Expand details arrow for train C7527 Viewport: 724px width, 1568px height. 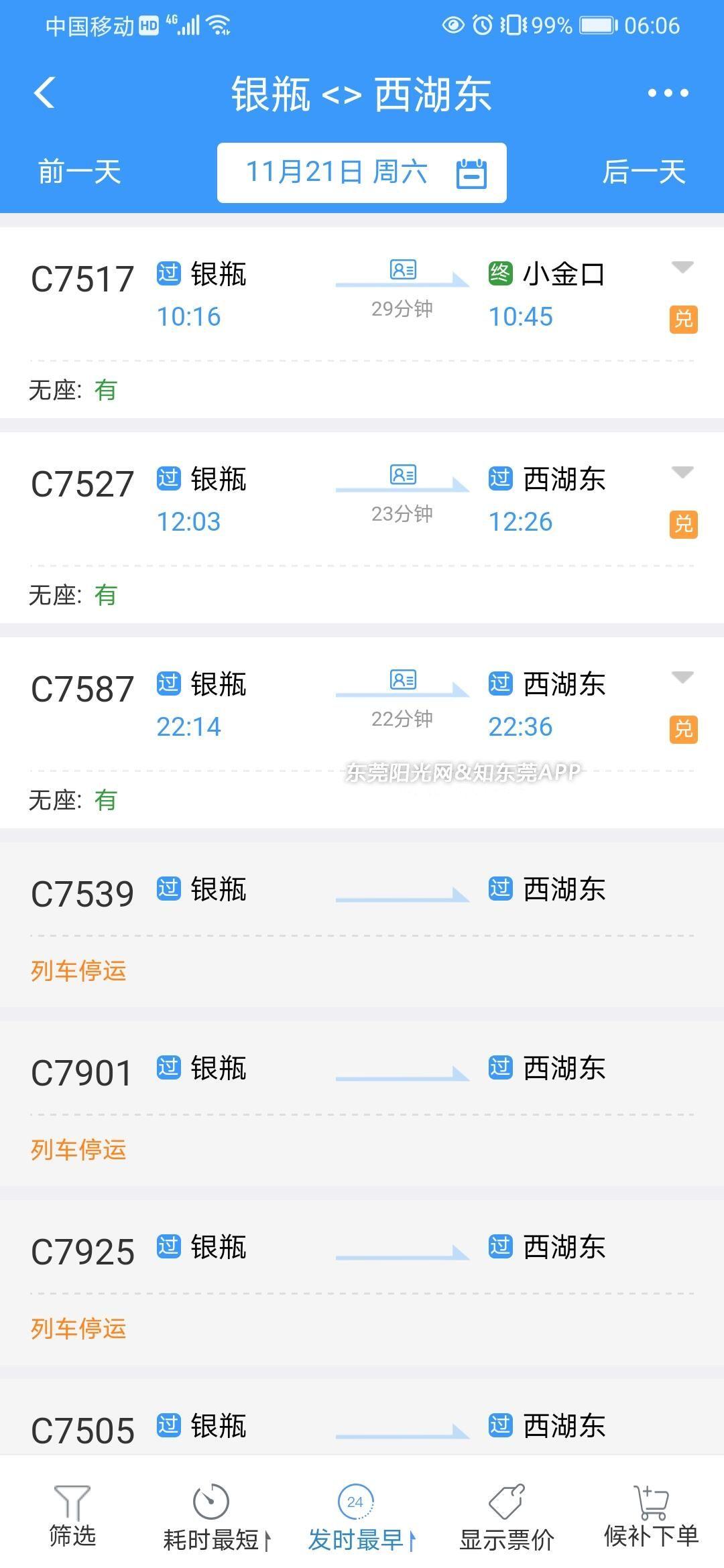coord(682,473)
